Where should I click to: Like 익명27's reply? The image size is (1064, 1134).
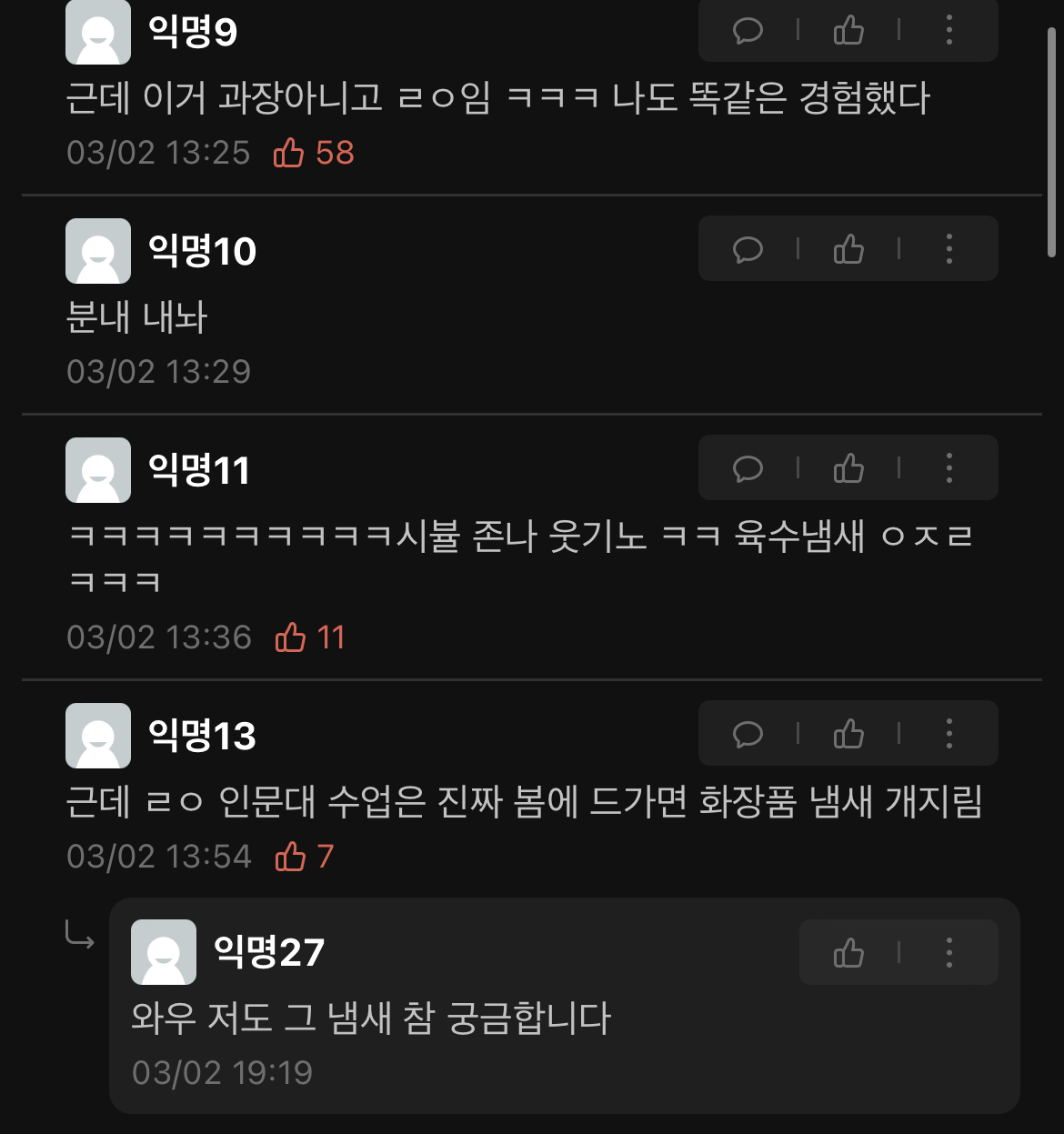tap(848, 953)
